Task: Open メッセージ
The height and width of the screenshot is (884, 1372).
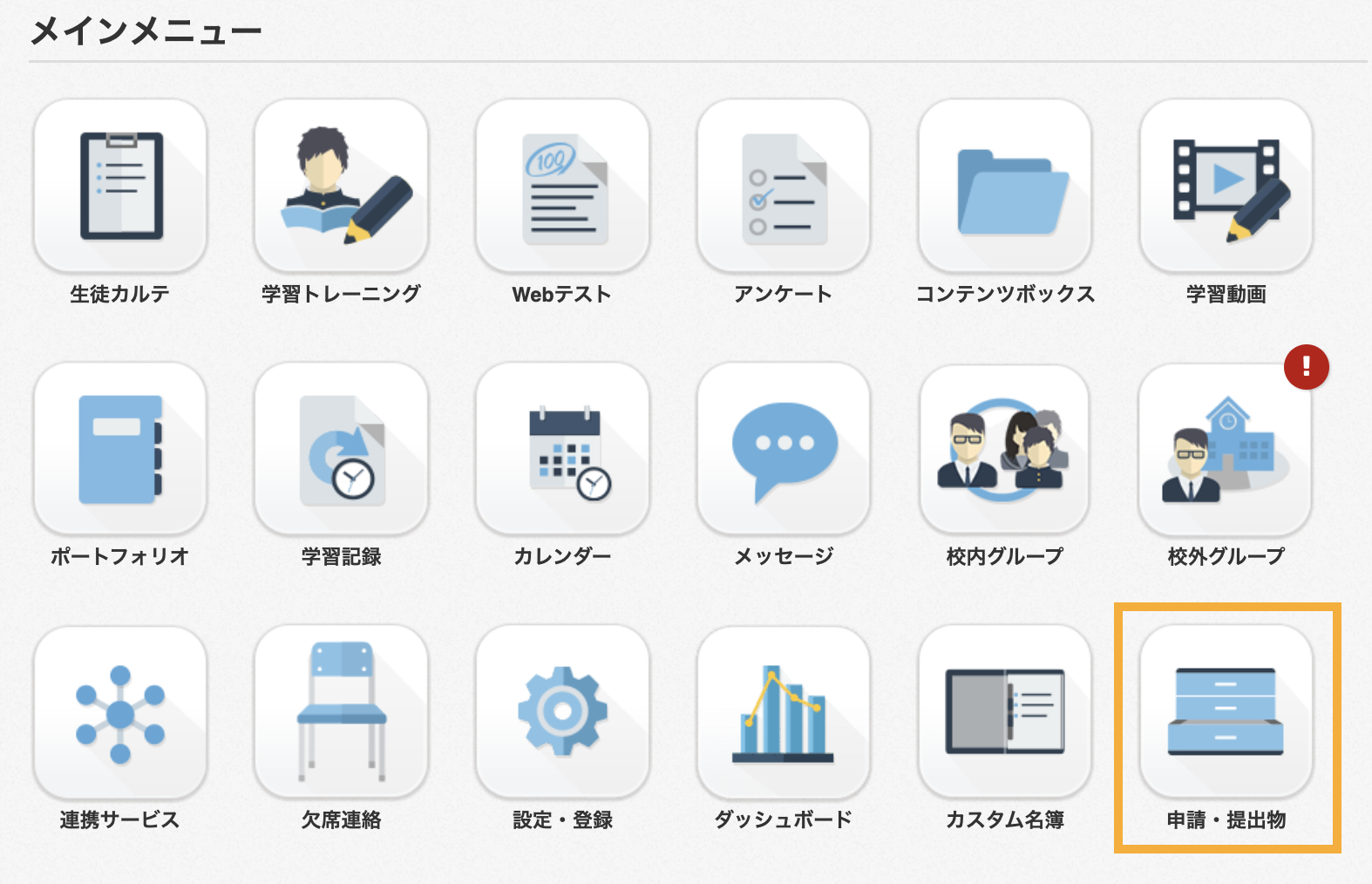Action: click(x=784, y=449)
